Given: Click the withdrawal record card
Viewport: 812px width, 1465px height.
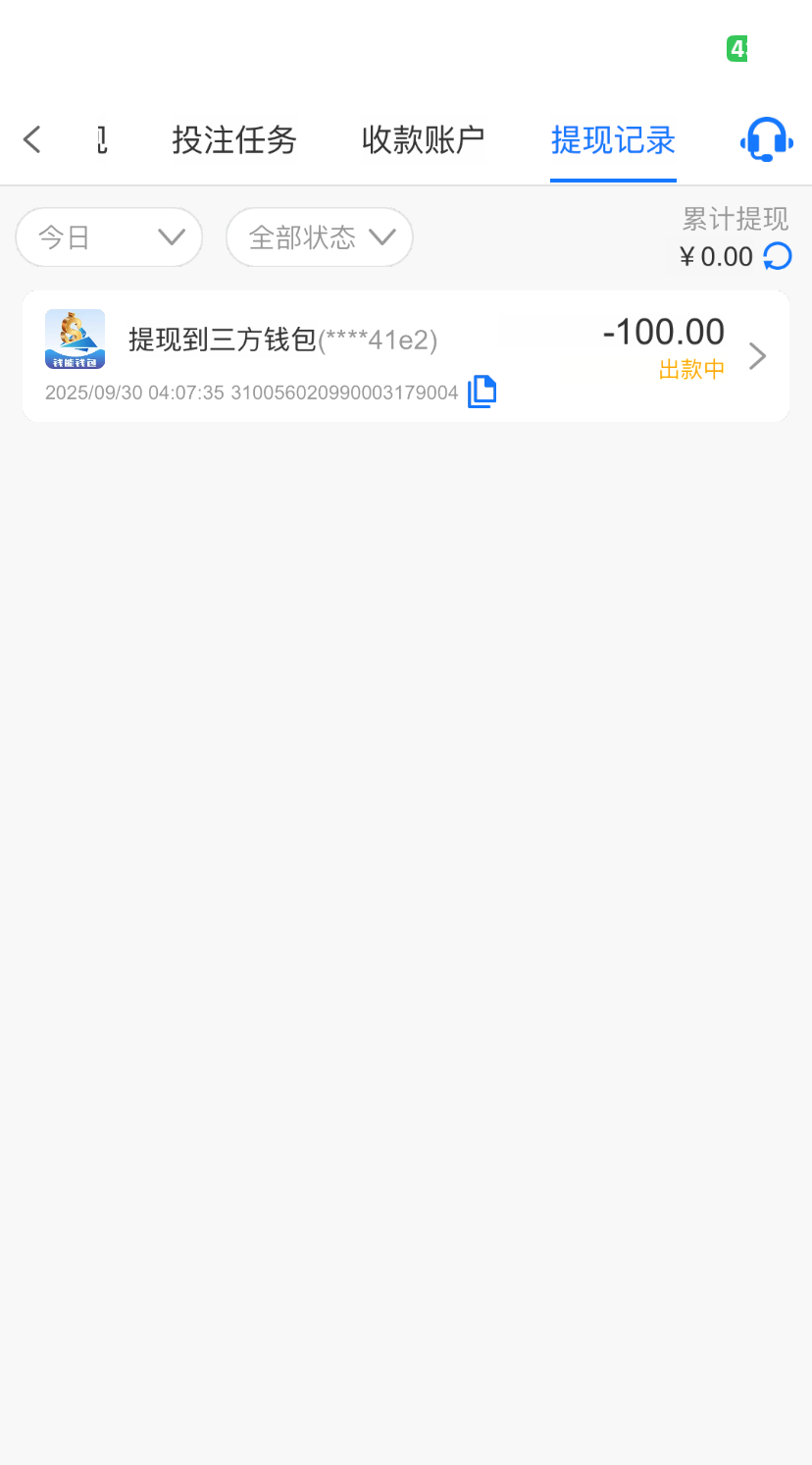Looking at the screenshot, I should [x=406, y=356].
